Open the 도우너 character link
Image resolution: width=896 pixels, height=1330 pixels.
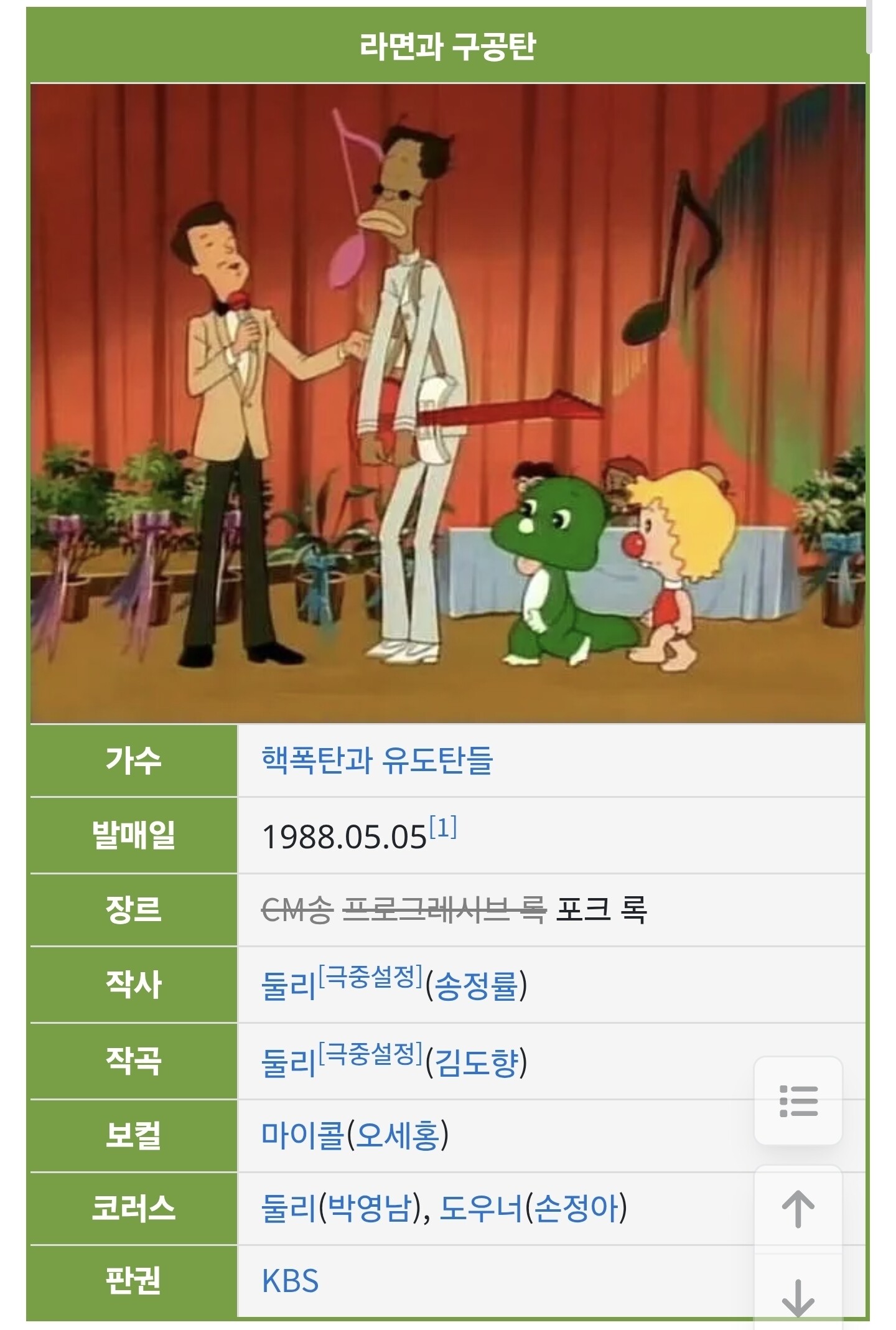point(482,1209)
